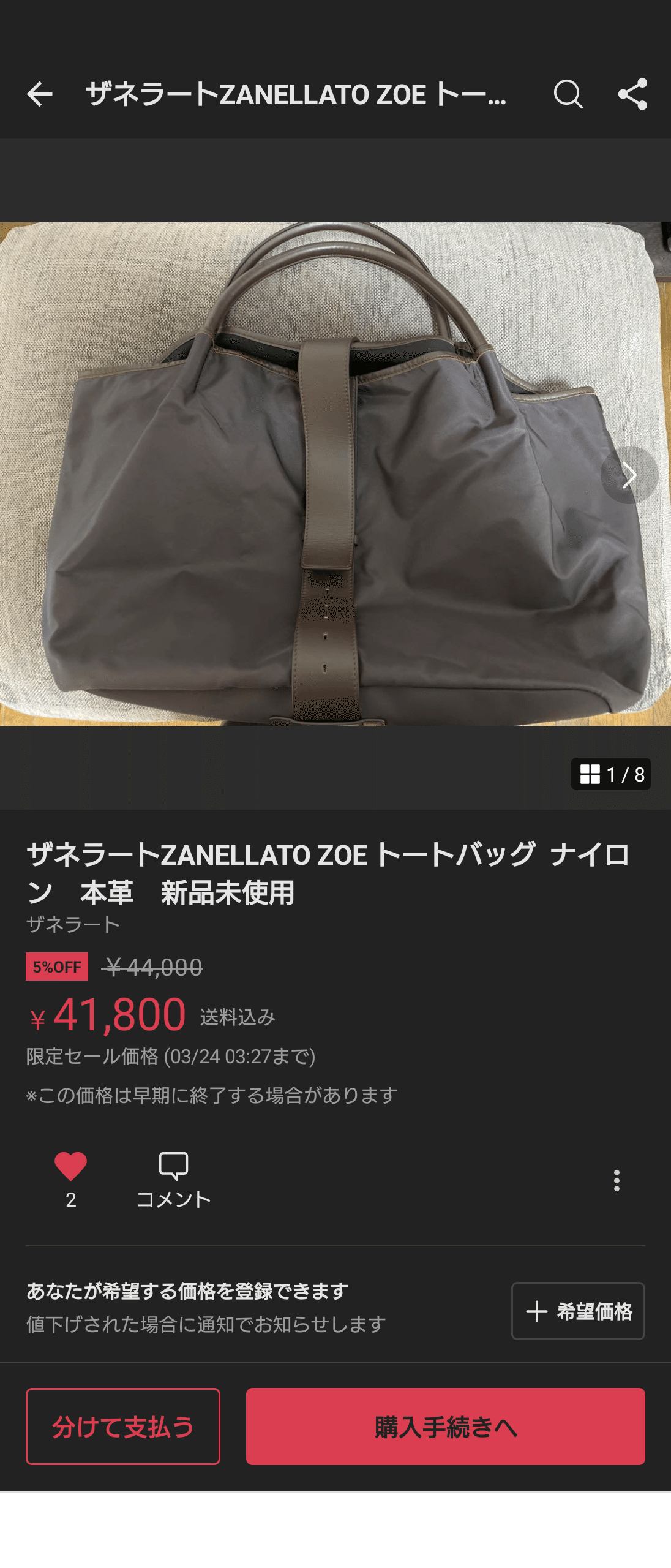Image resolution: width=671 pixels, height=1568 pixels.
Task: Tap the back arrow to return
Action: [x=40, y=95]
